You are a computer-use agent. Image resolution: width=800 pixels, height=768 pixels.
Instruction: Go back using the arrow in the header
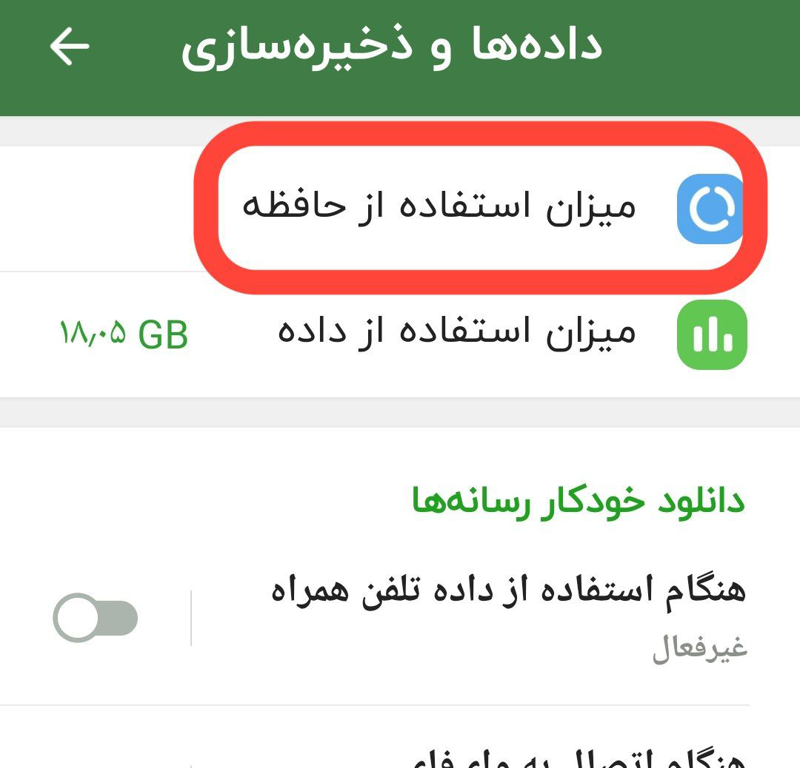click(x=70, y=47)
